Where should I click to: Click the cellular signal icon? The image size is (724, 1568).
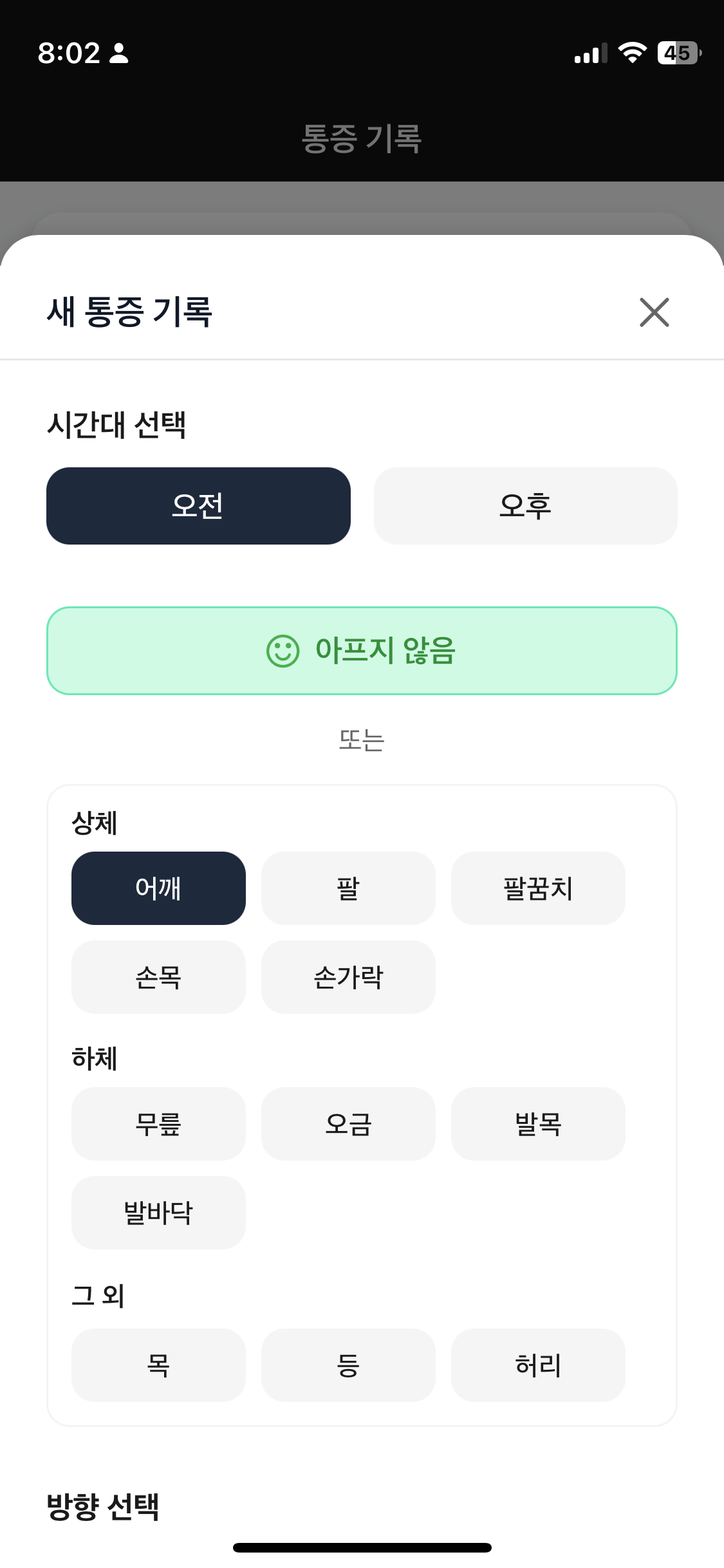pyautogui.click(x=589, y=53)
